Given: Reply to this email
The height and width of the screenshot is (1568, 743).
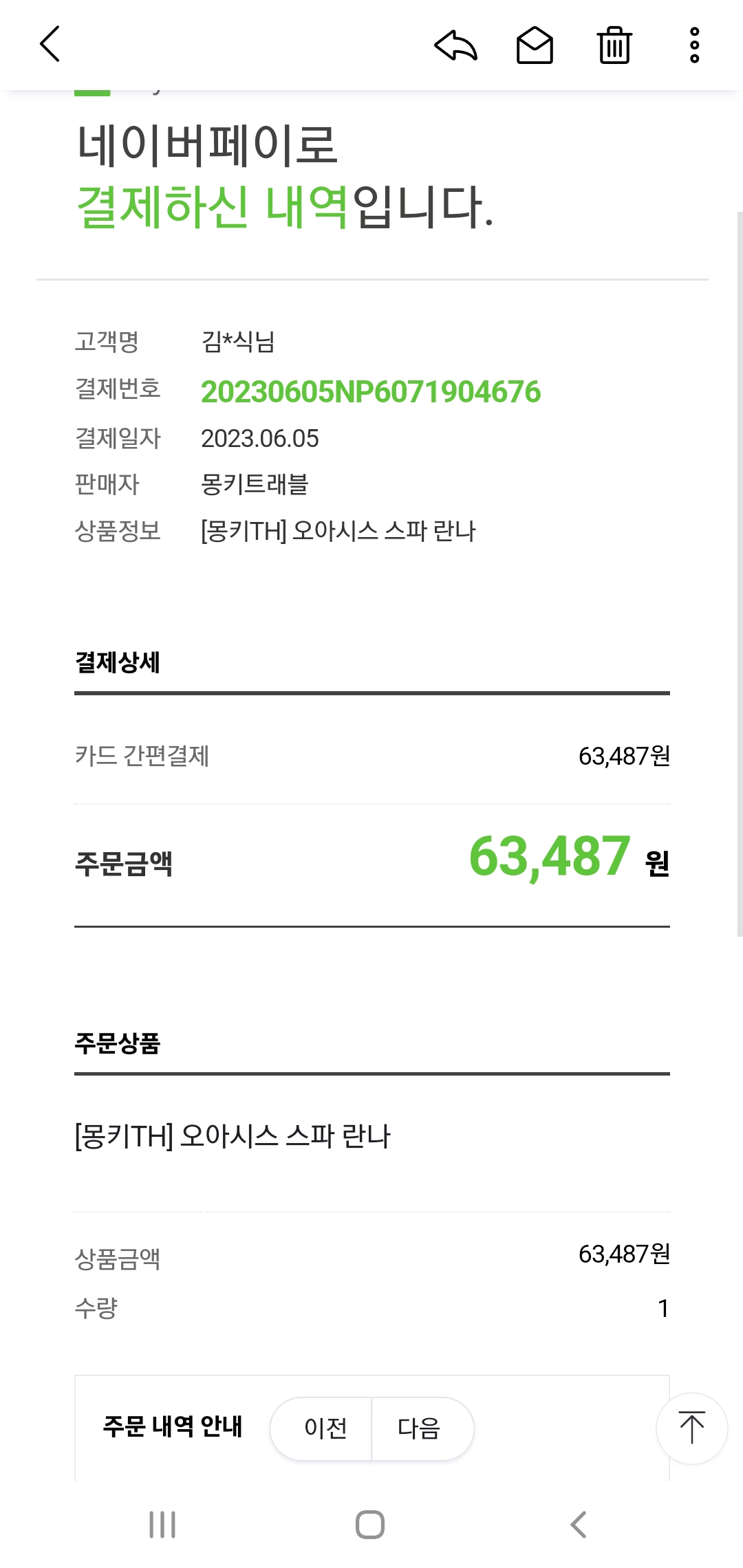Looking at the screenshot, I should [455, 45].
